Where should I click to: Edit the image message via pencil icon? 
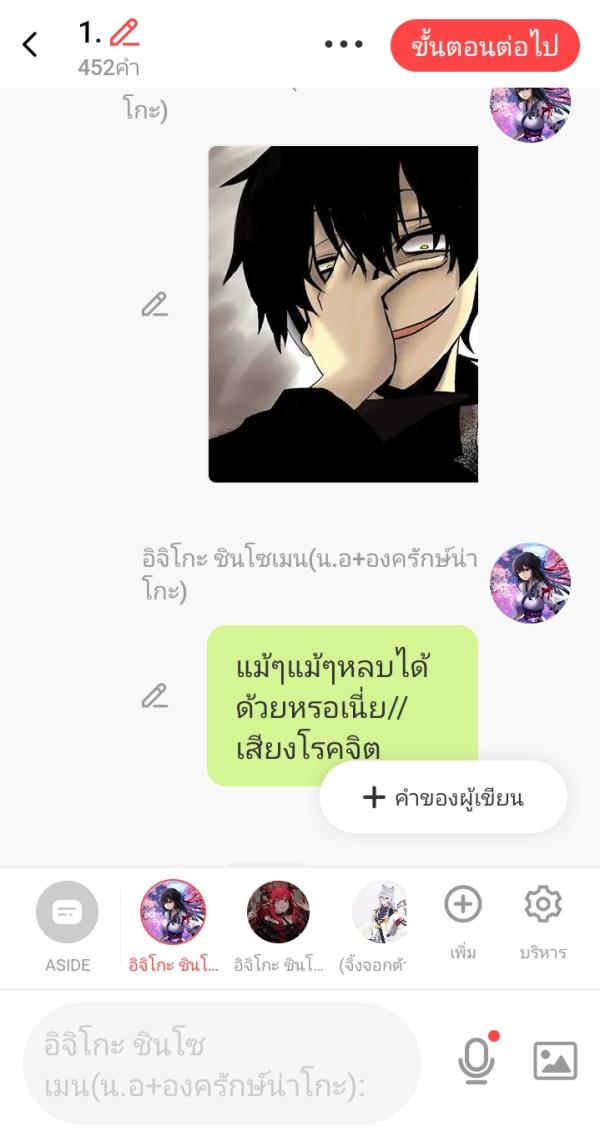coord(154,304)
